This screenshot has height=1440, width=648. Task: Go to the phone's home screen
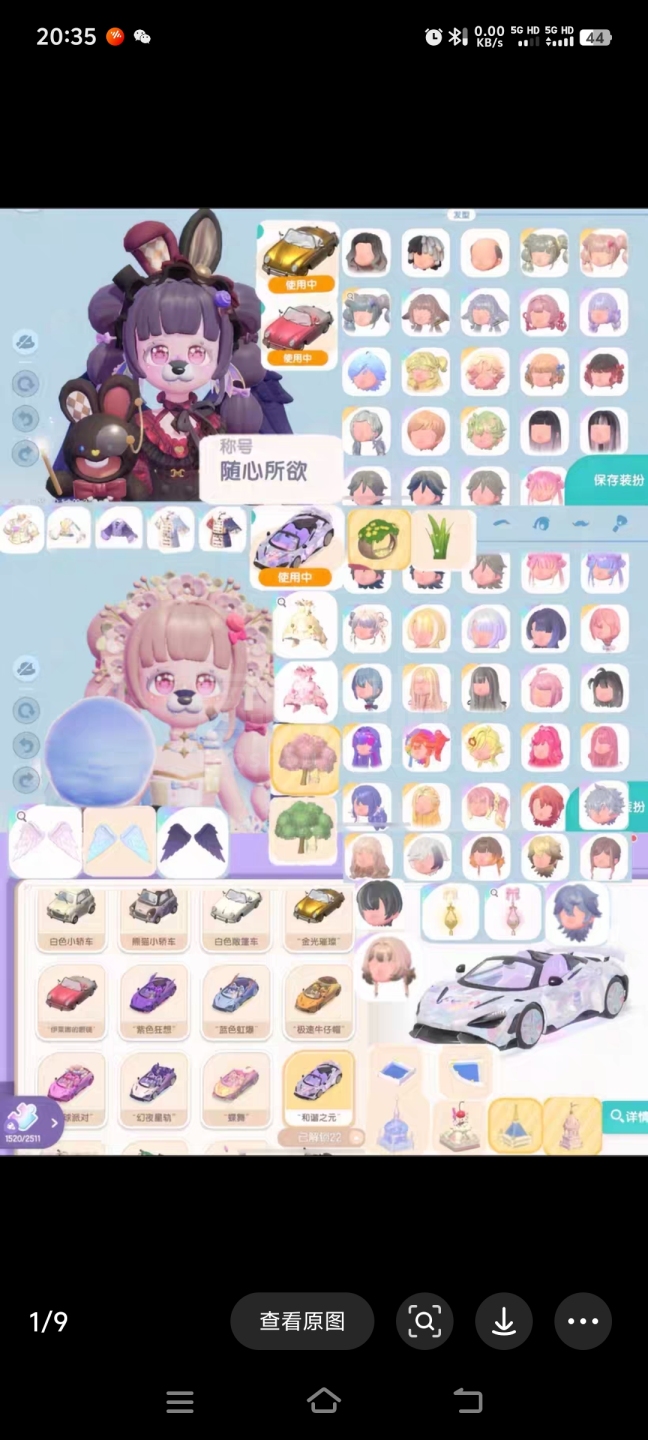click(x=324, y=1401)
